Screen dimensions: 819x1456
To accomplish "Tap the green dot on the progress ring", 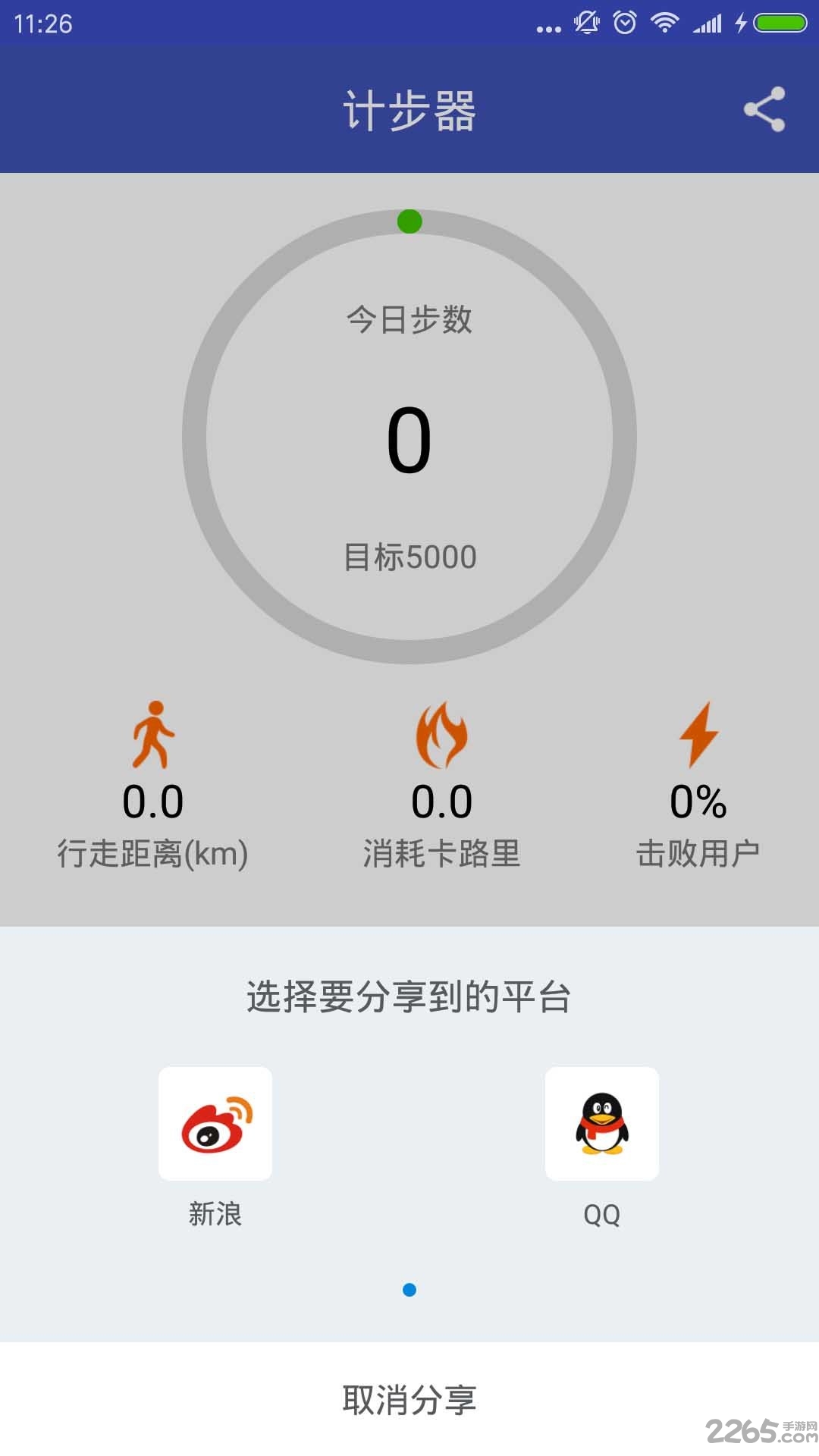I will coord(409,222).
